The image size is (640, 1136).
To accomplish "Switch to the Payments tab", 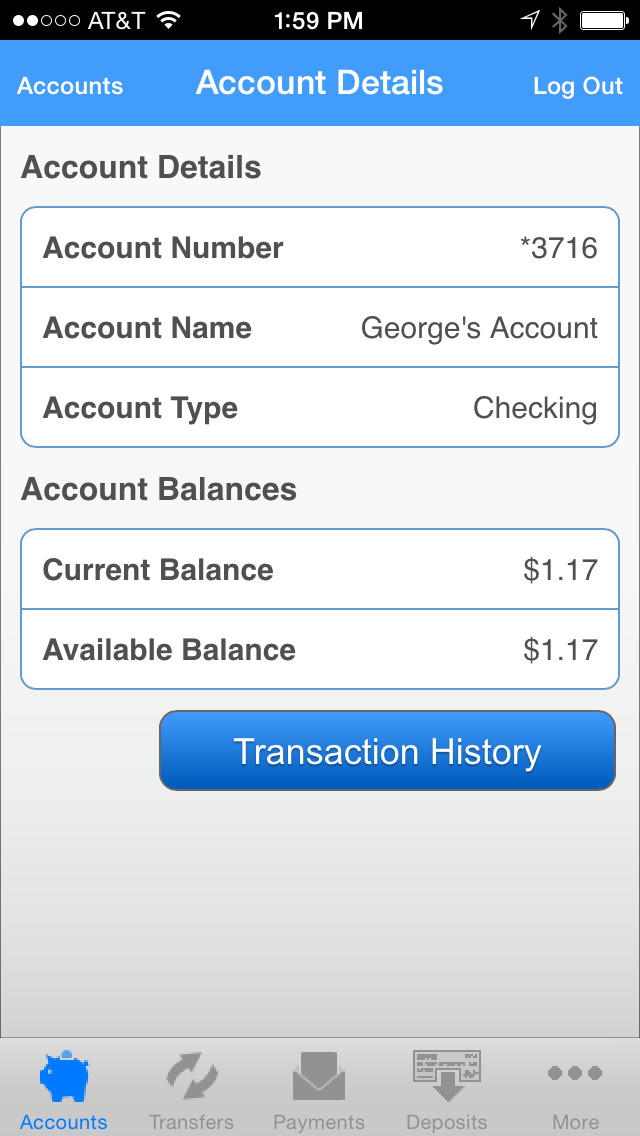I will [319, 1090].
